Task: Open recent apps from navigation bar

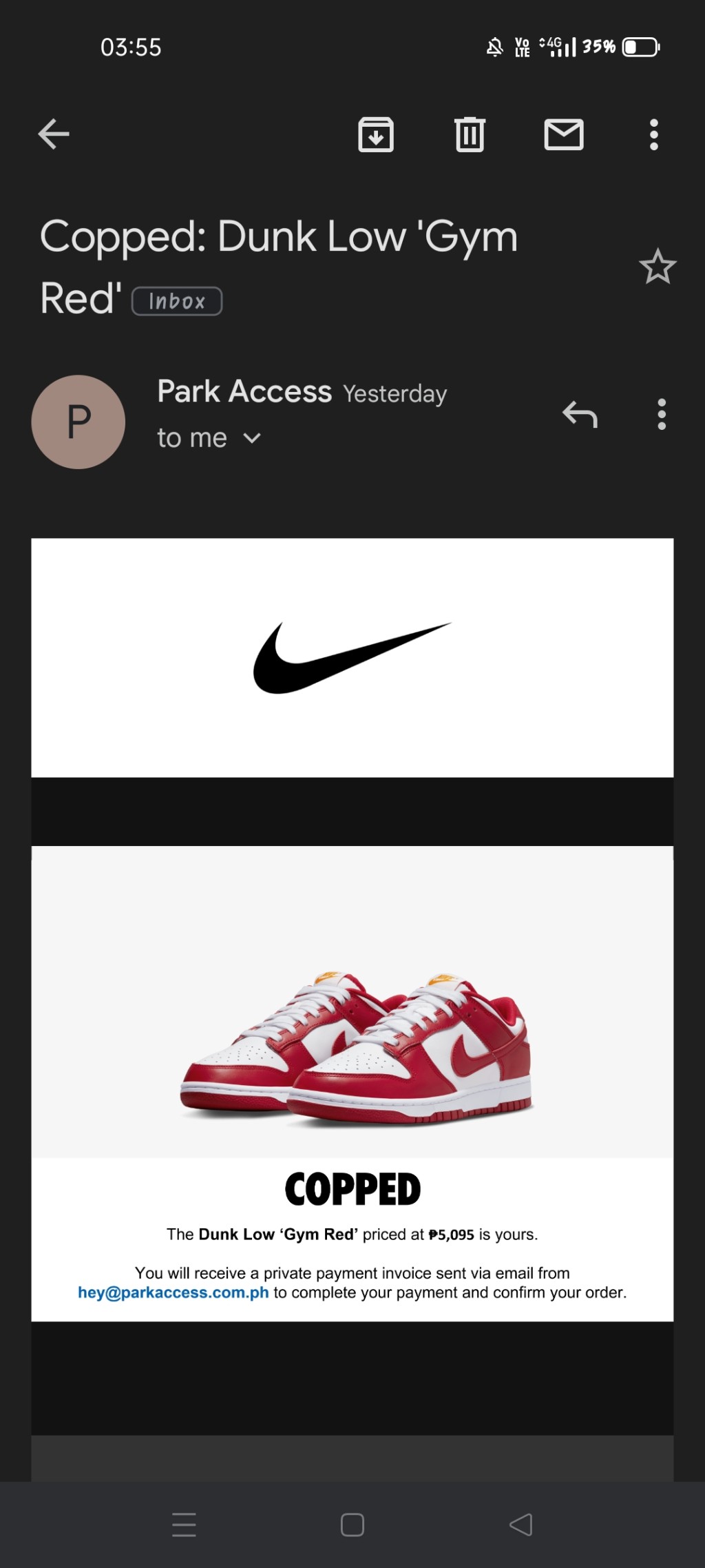Action: [x=184, y=1524]
